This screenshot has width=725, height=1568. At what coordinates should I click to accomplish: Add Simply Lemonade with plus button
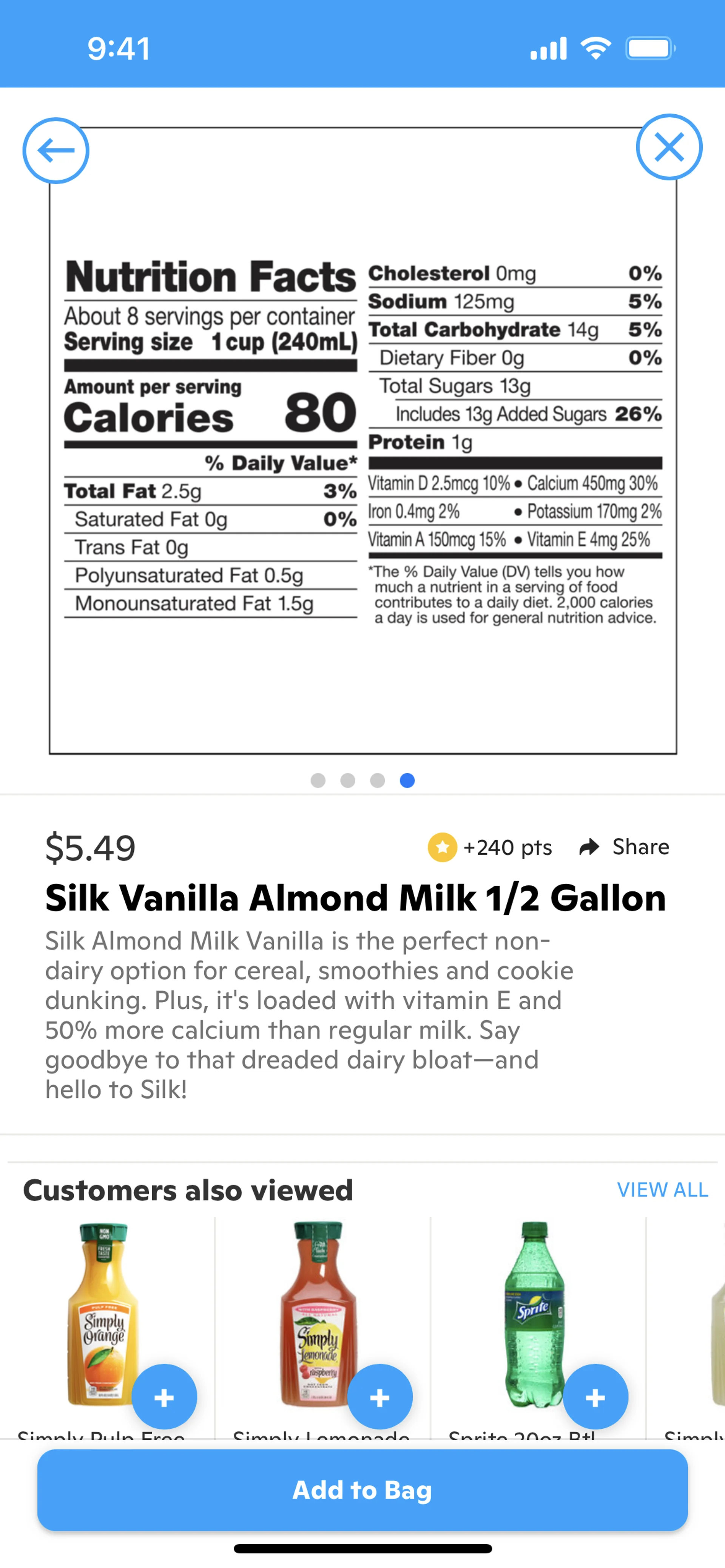click(x=379, y=1397)
